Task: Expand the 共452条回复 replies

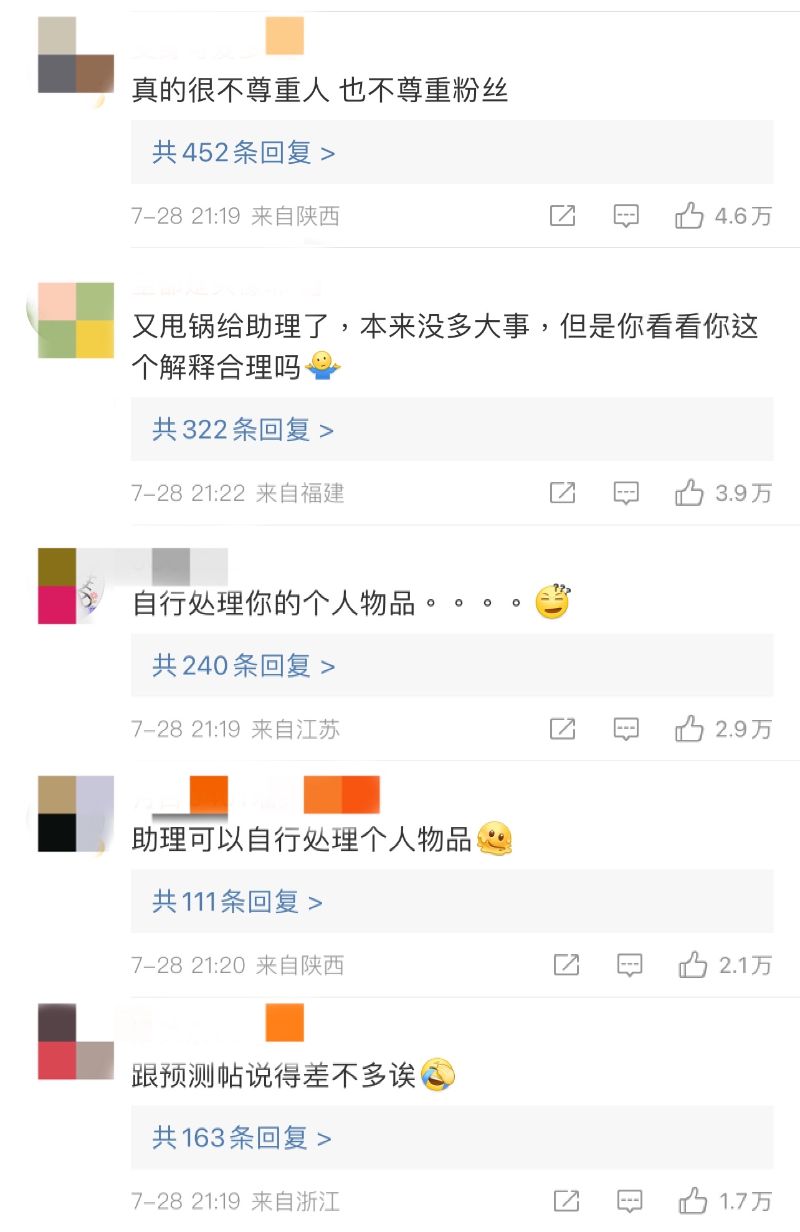Action: 243,153
